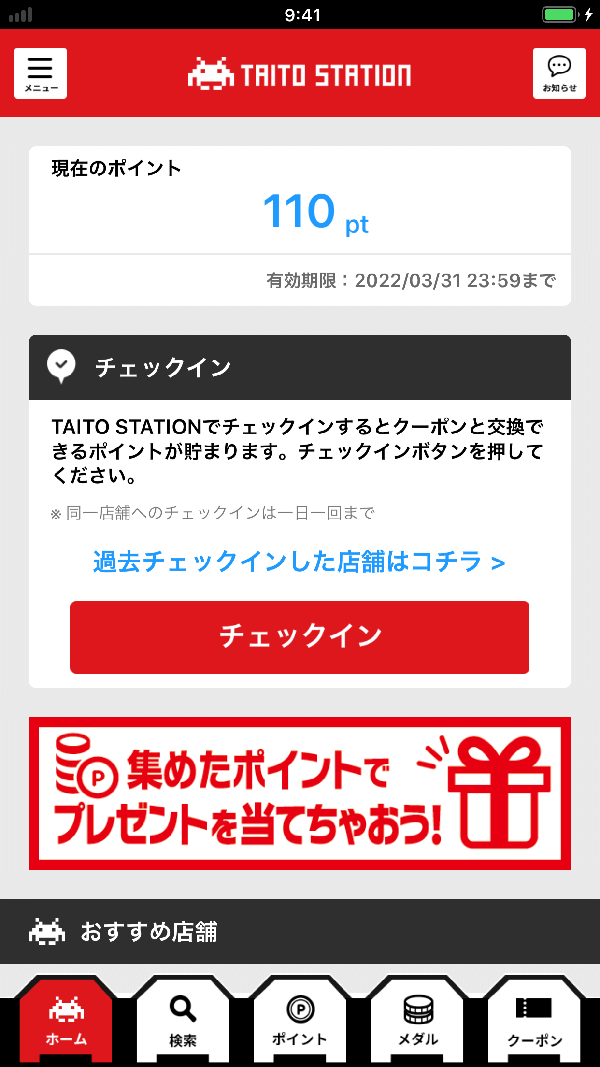
Task: Switch to the メダル tab
Action: (417, 1020)
